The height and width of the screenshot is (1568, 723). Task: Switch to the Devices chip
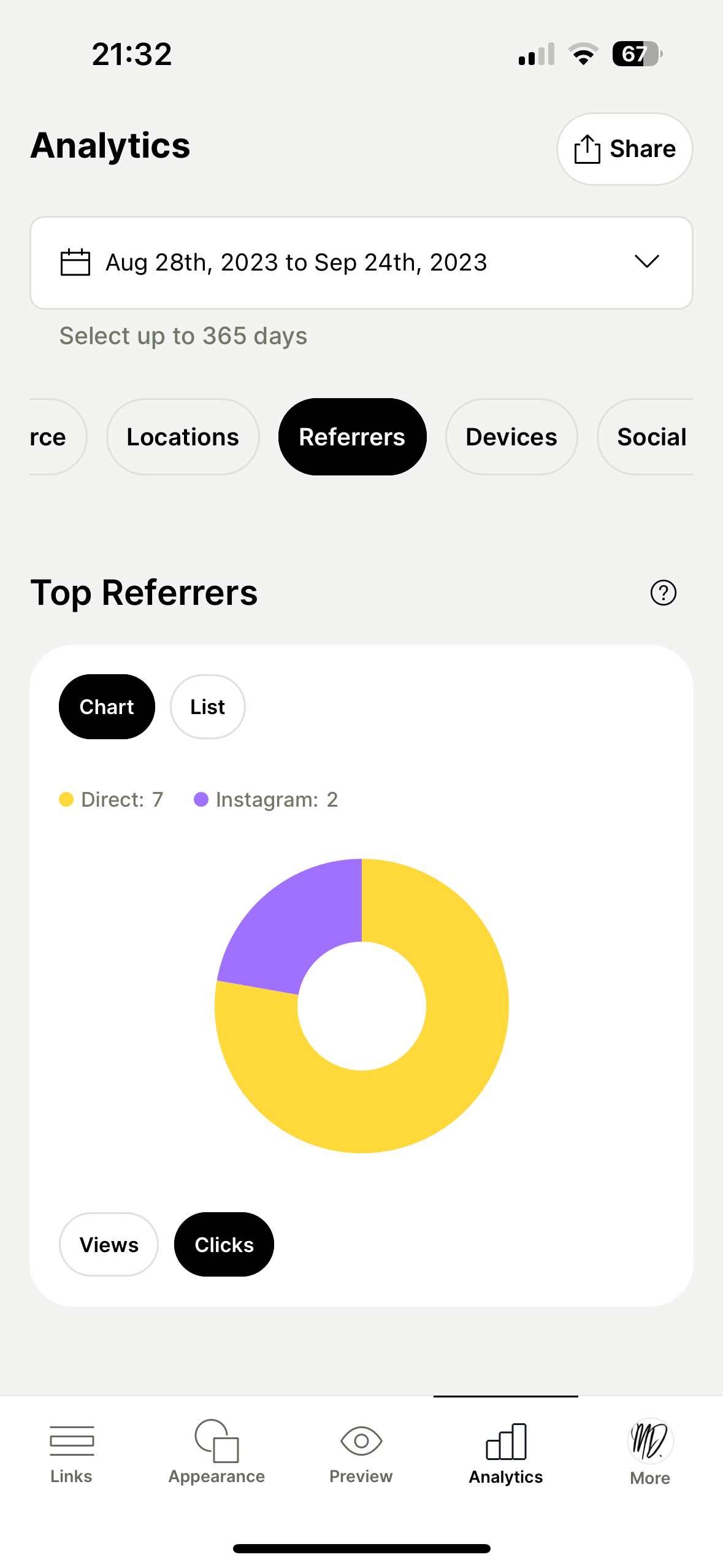tap(511, 437)
